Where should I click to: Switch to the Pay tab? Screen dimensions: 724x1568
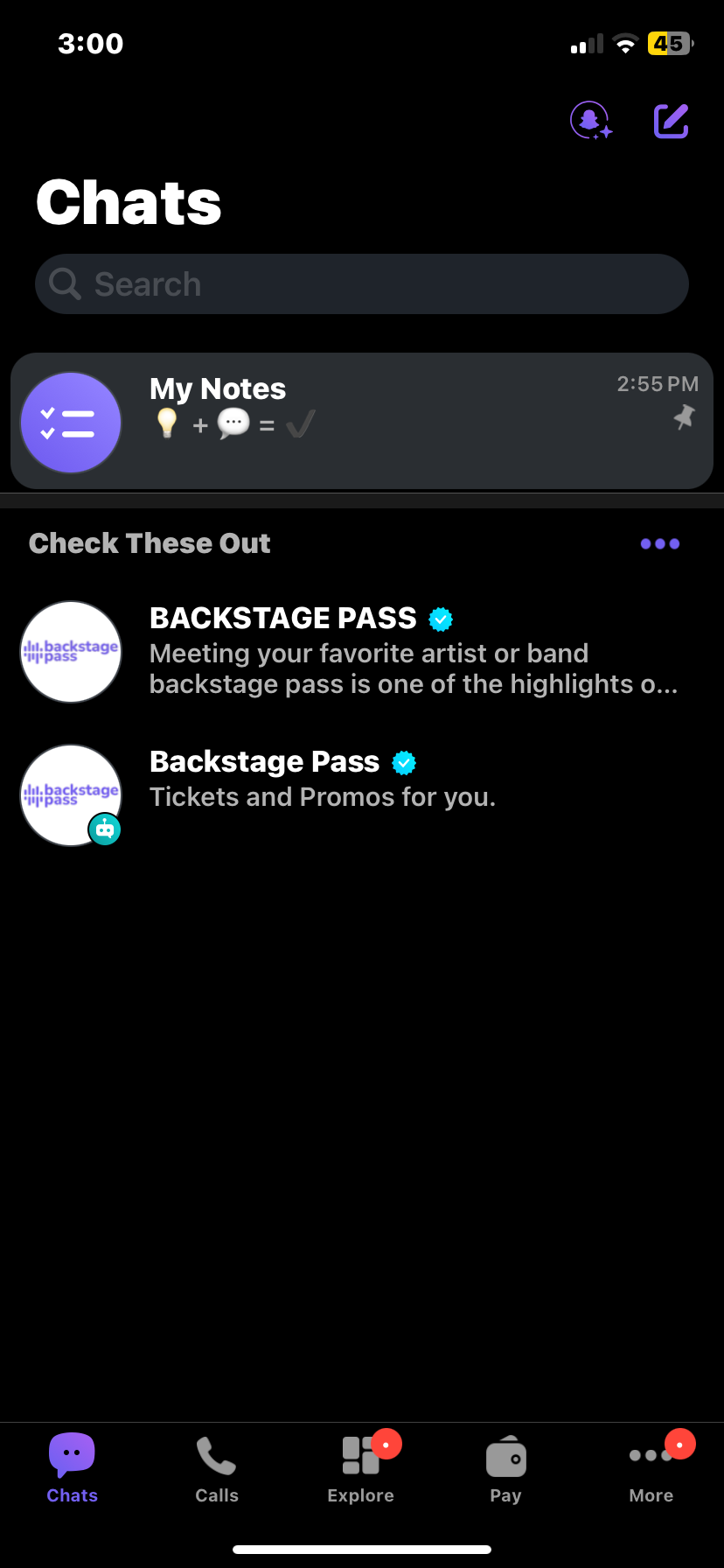pyautogui.click(x=506, y=1470)
